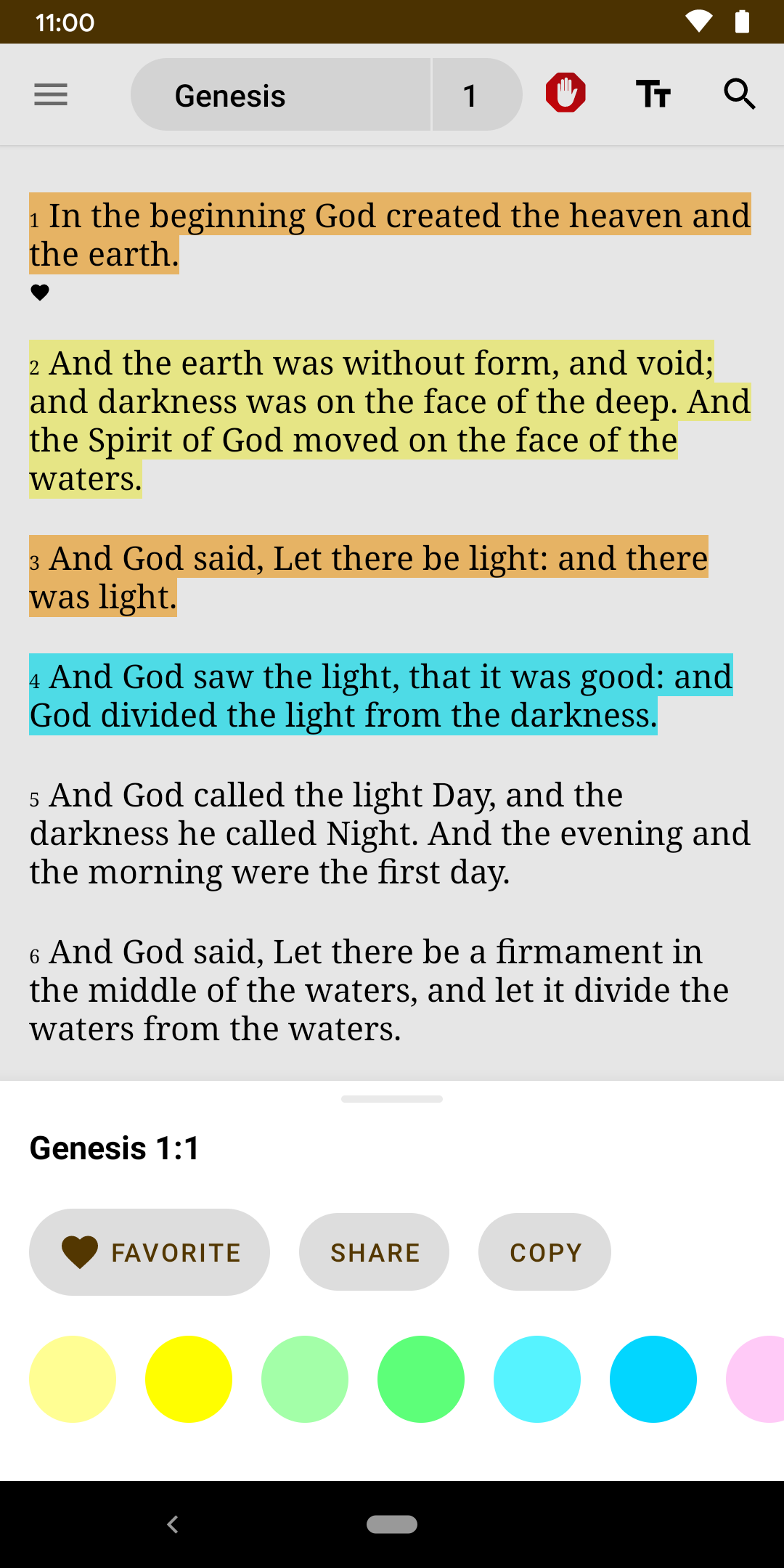The width and height of the screenshot is (784, 1568).
Task: Pick the light cyan highlight color
Action: (537, 1379)
